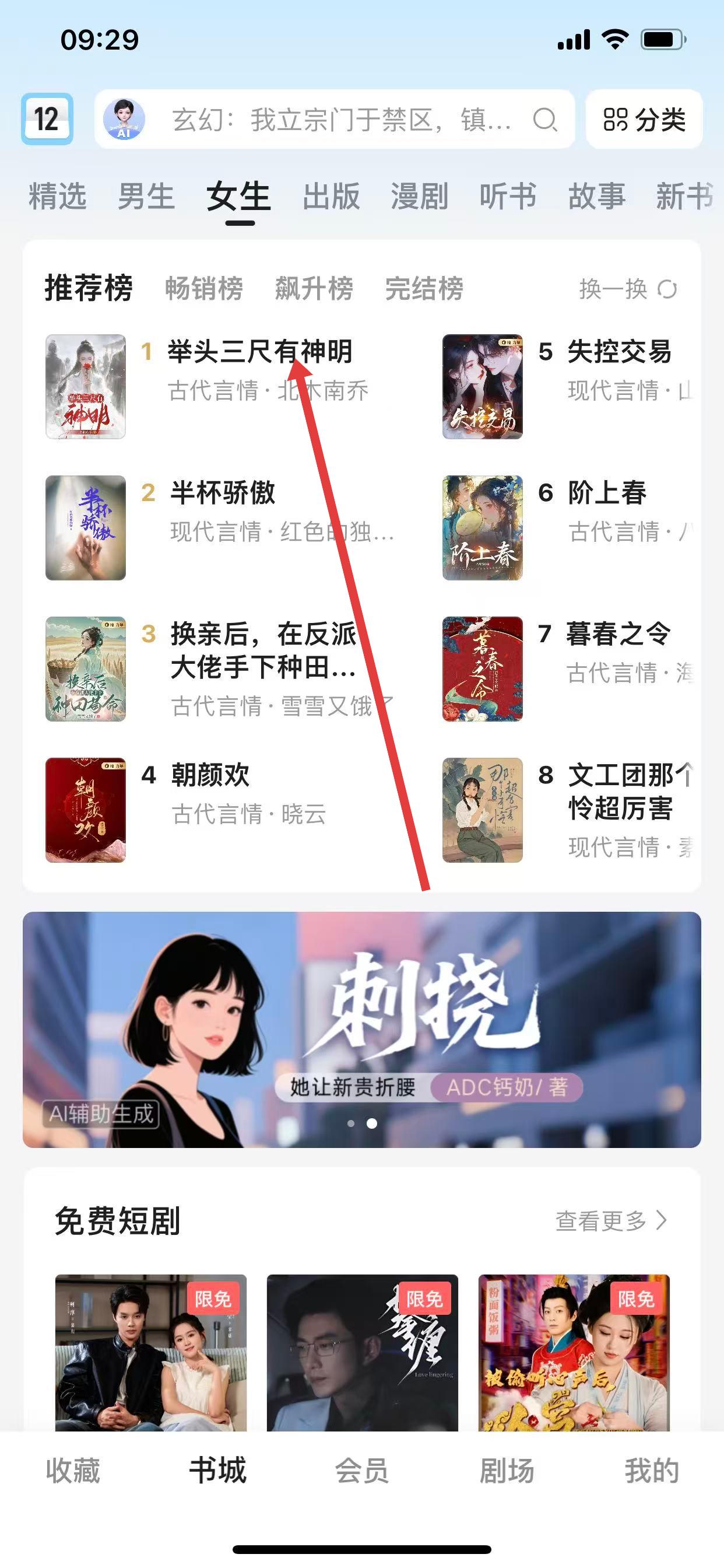Open the 刺挠 promotional banner
724x1568 pixels.
(362, 1030)
